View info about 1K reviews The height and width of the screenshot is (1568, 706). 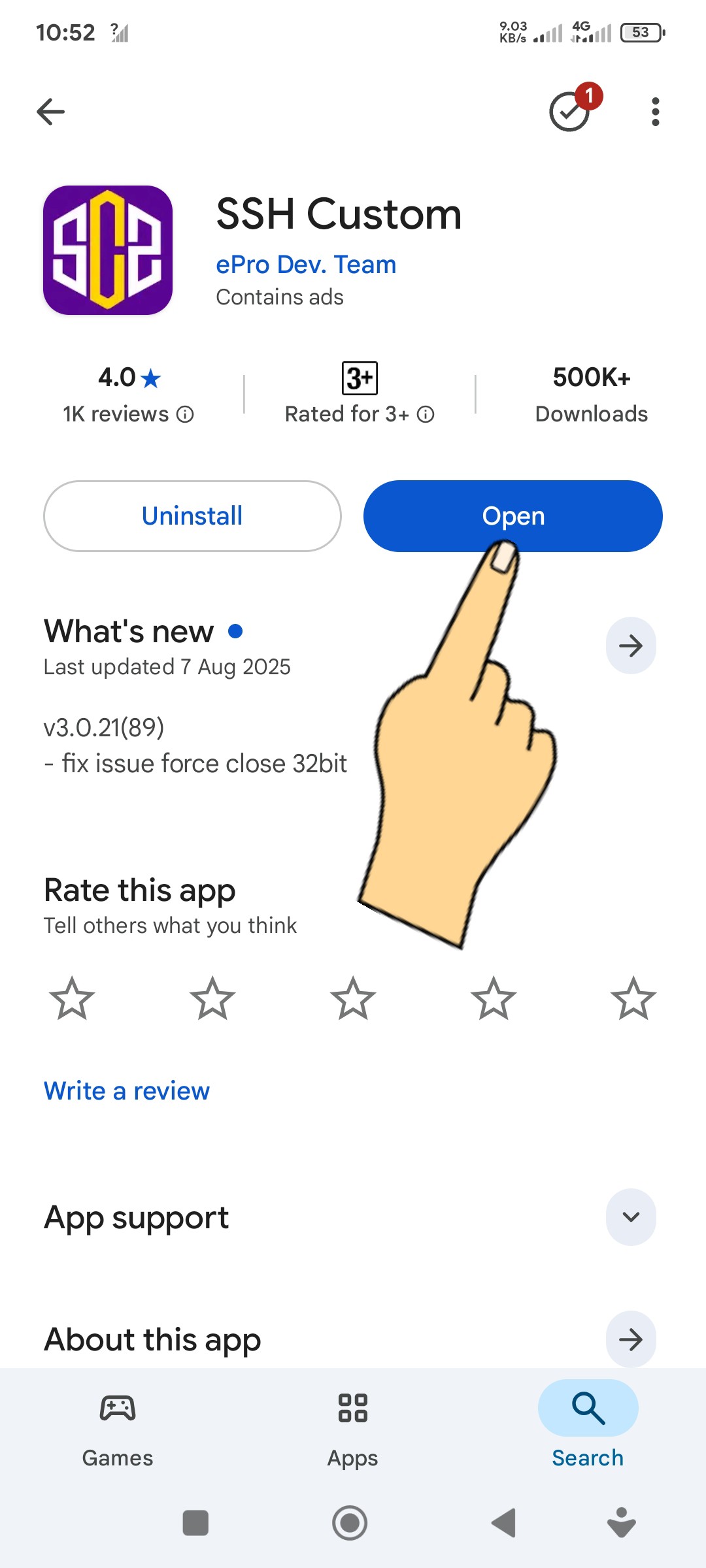(x=186, y=414)
